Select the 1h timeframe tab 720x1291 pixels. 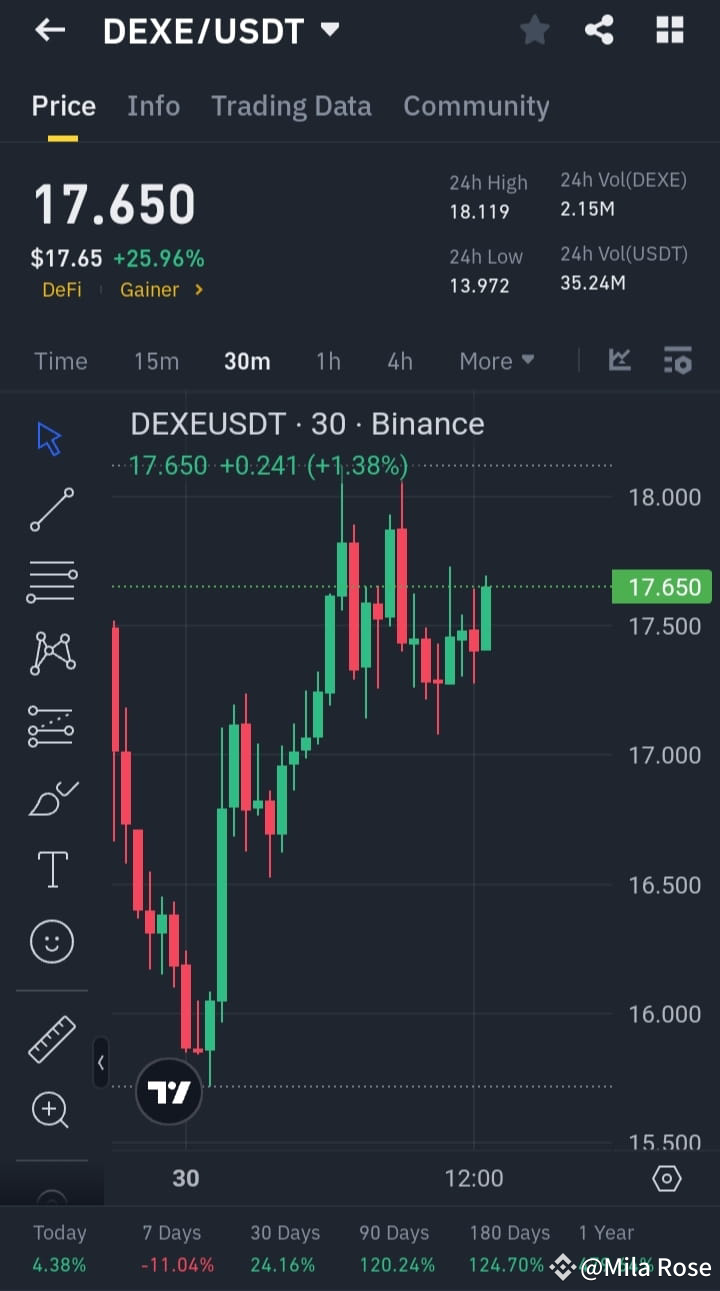[328, 361]
